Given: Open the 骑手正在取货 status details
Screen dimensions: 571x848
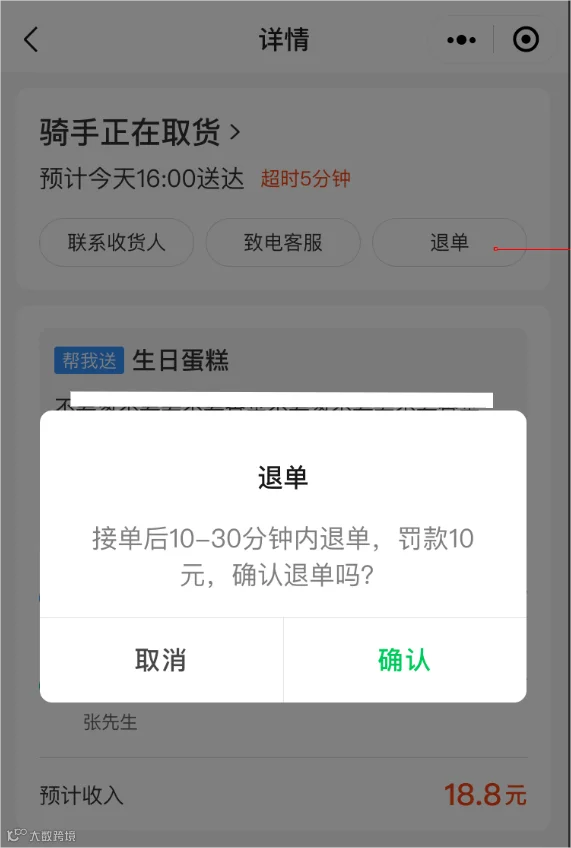Looking at the screenshot, I should [140, 132].
